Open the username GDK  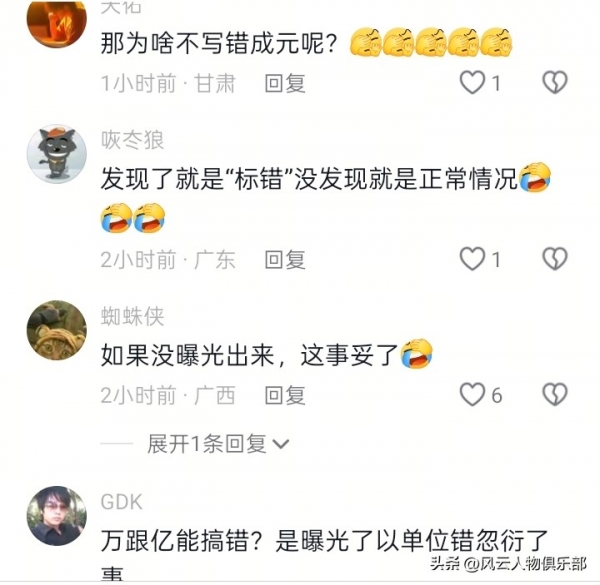tap(122, 502)
